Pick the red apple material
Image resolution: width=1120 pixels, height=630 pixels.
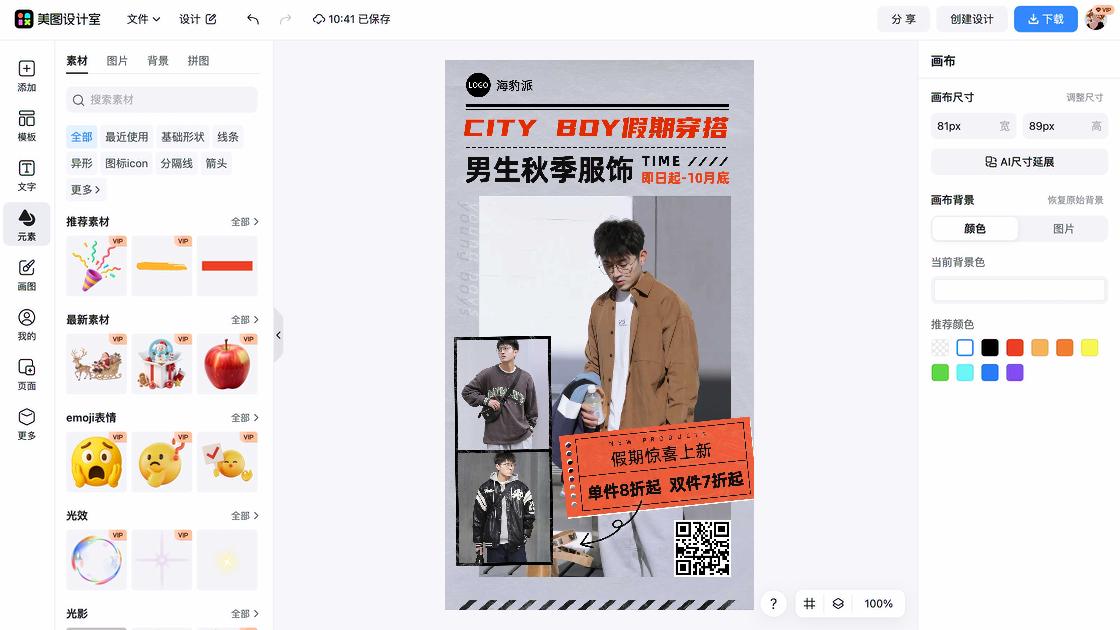click(x=227, y=364)
